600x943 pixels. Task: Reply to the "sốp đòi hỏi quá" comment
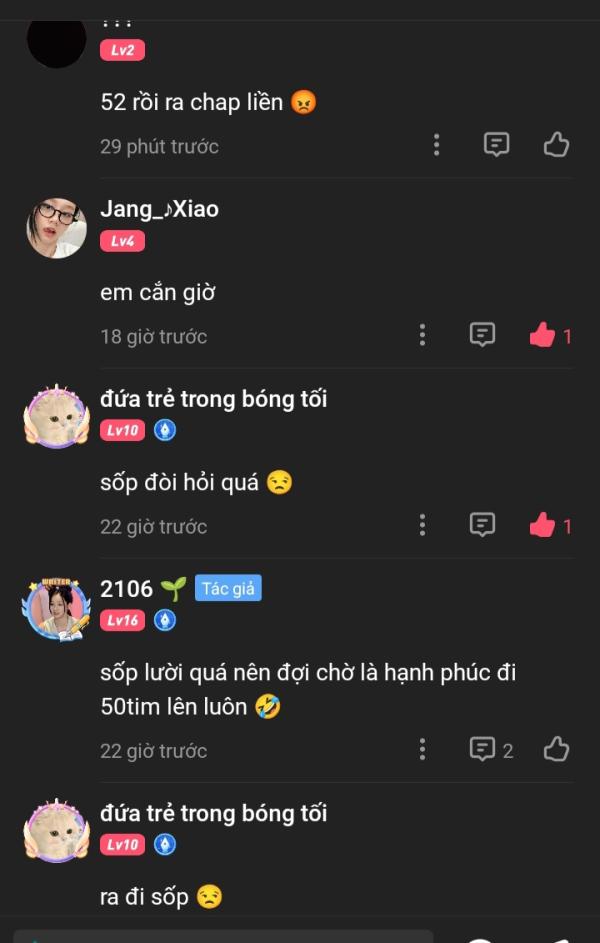pos(483,525)
